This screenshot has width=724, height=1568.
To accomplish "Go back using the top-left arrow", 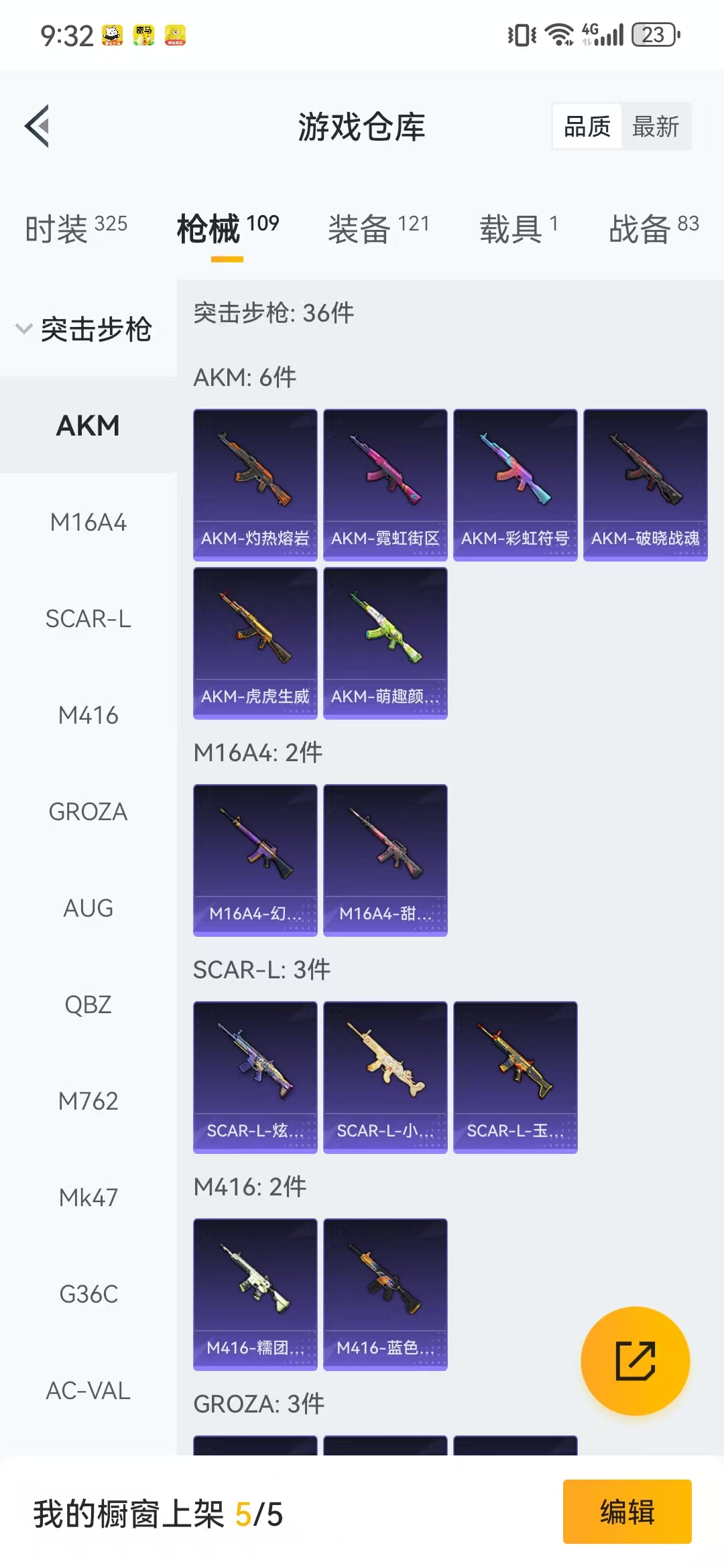I will tap(38, 126).
